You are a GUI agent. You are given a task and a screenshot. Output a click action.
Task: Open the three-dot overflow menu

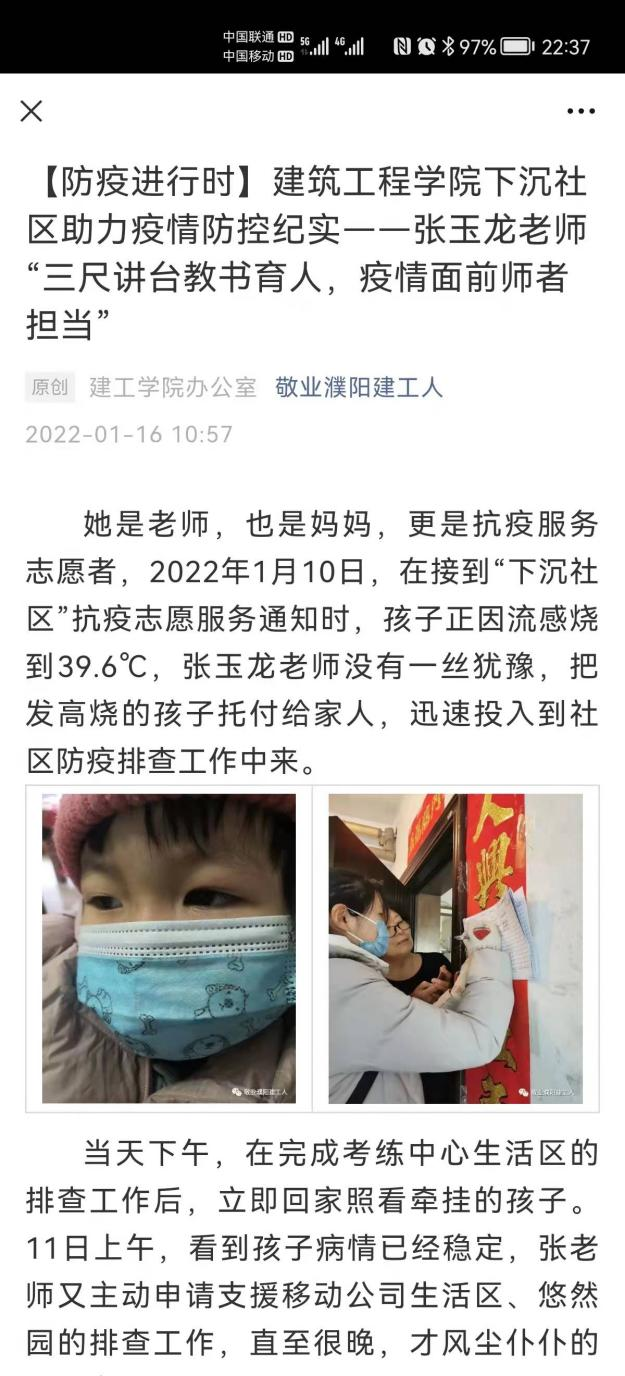pyautogui.click(x=580, y=111)
